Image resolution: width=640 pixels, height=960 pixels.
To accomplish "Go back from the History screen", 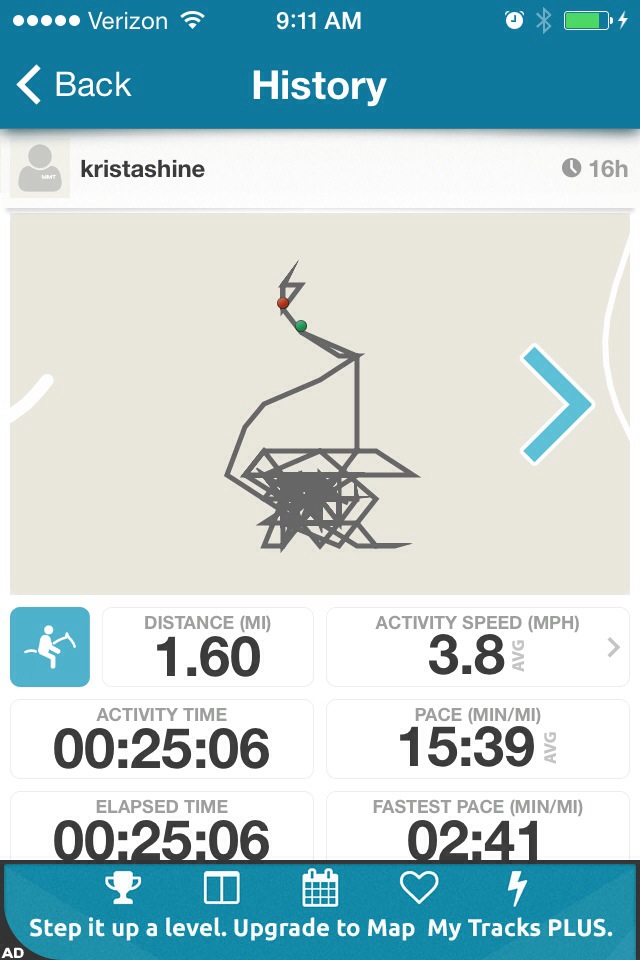I will pos(74,85).
